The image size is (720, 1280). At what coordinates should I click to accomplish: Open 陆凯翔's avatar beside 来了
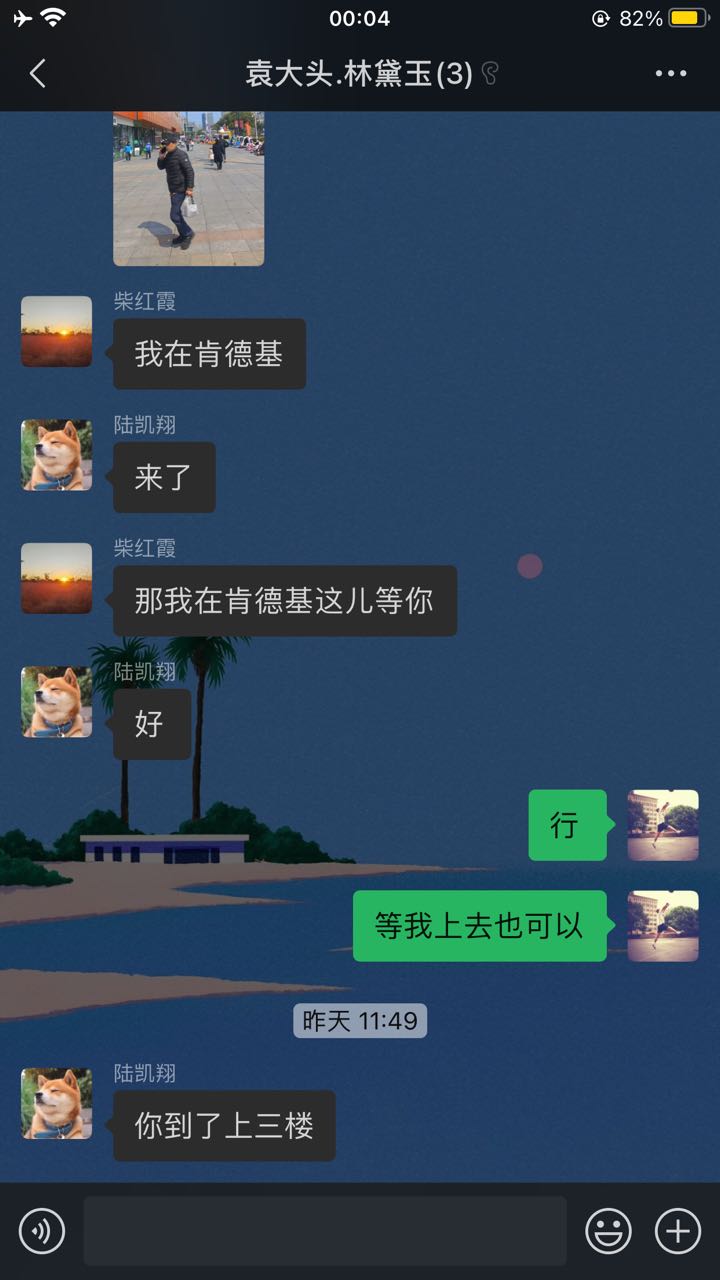pos(57,455)
